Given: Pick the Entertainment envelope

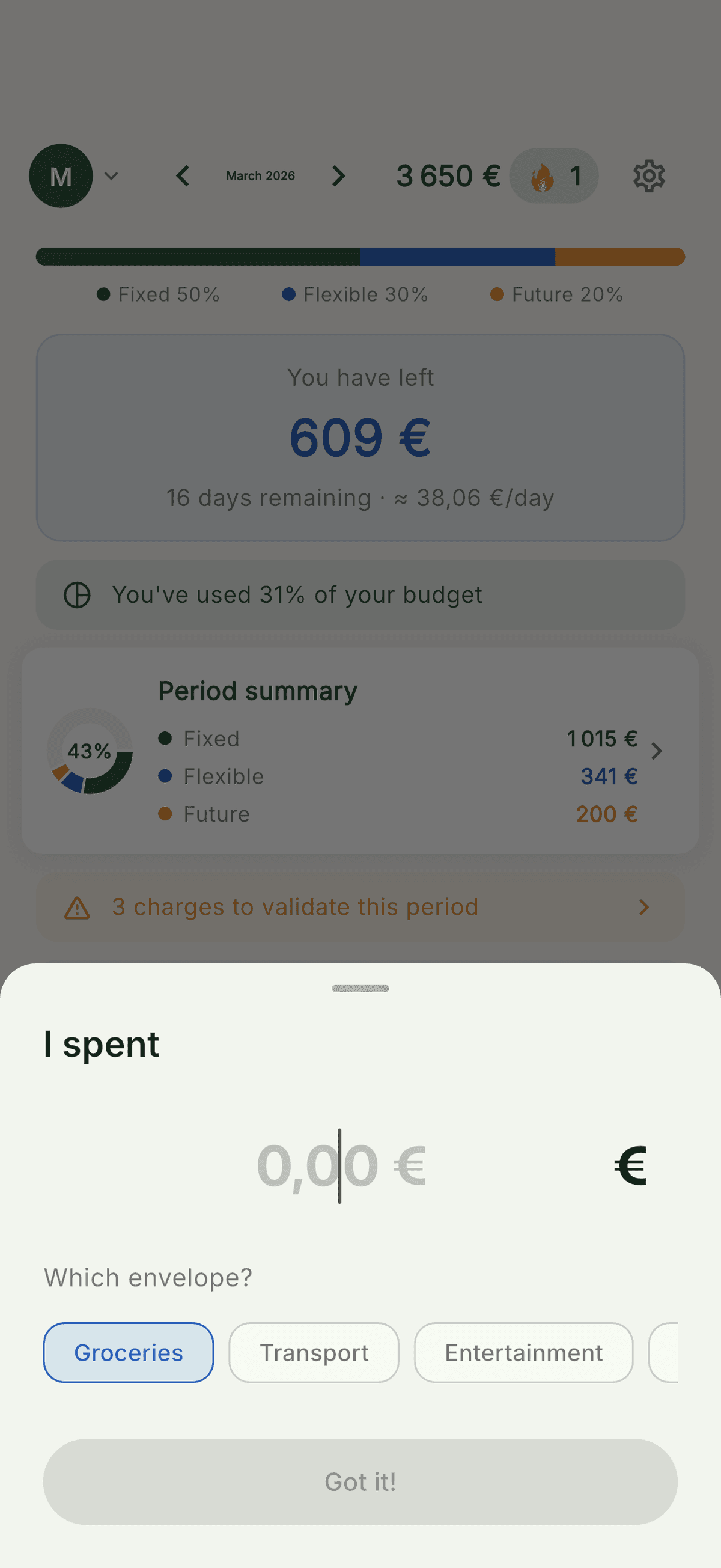Looking at the screenshot, I should [x=523, y=1352].
